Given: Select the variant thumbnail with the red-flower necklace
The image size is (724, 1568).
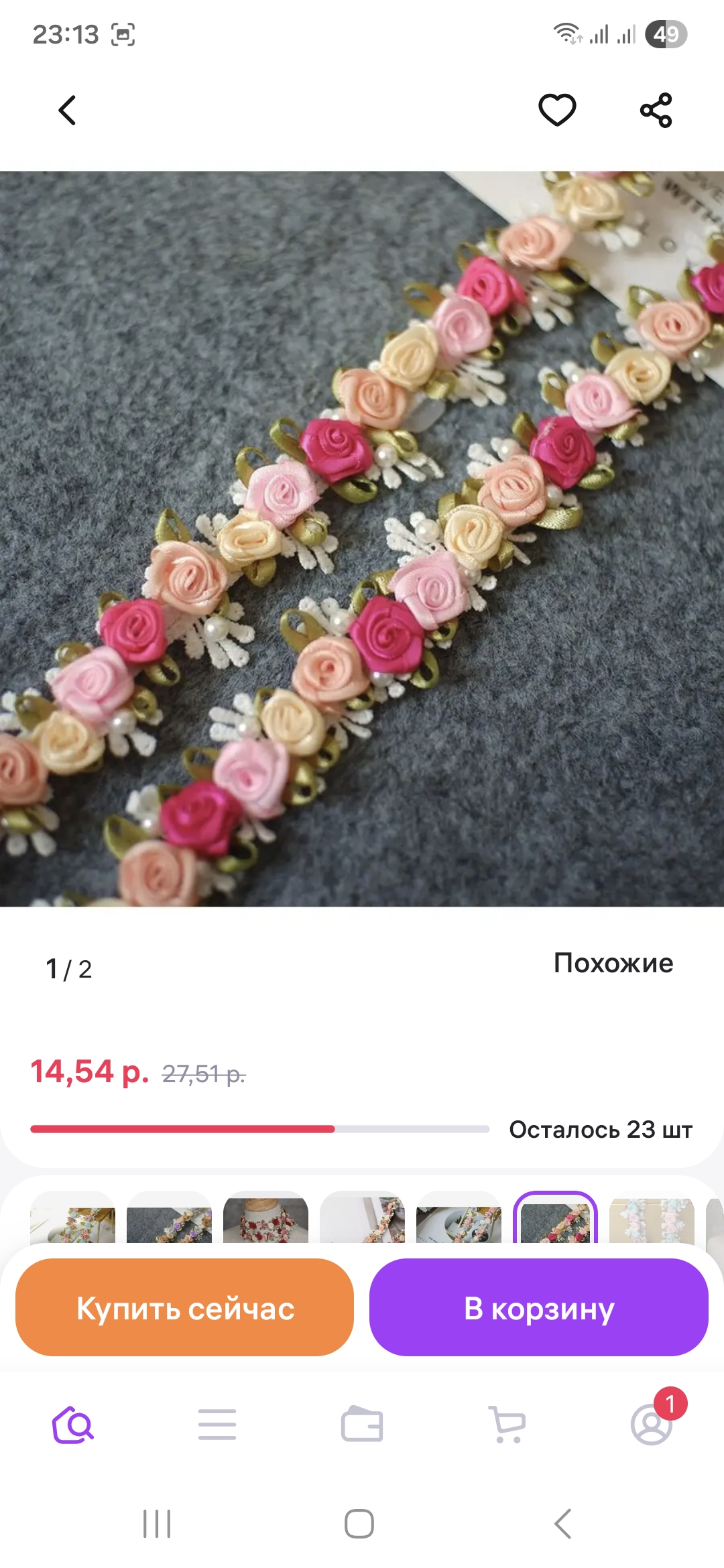Looking at the screenshot, I should (265, 1221).
